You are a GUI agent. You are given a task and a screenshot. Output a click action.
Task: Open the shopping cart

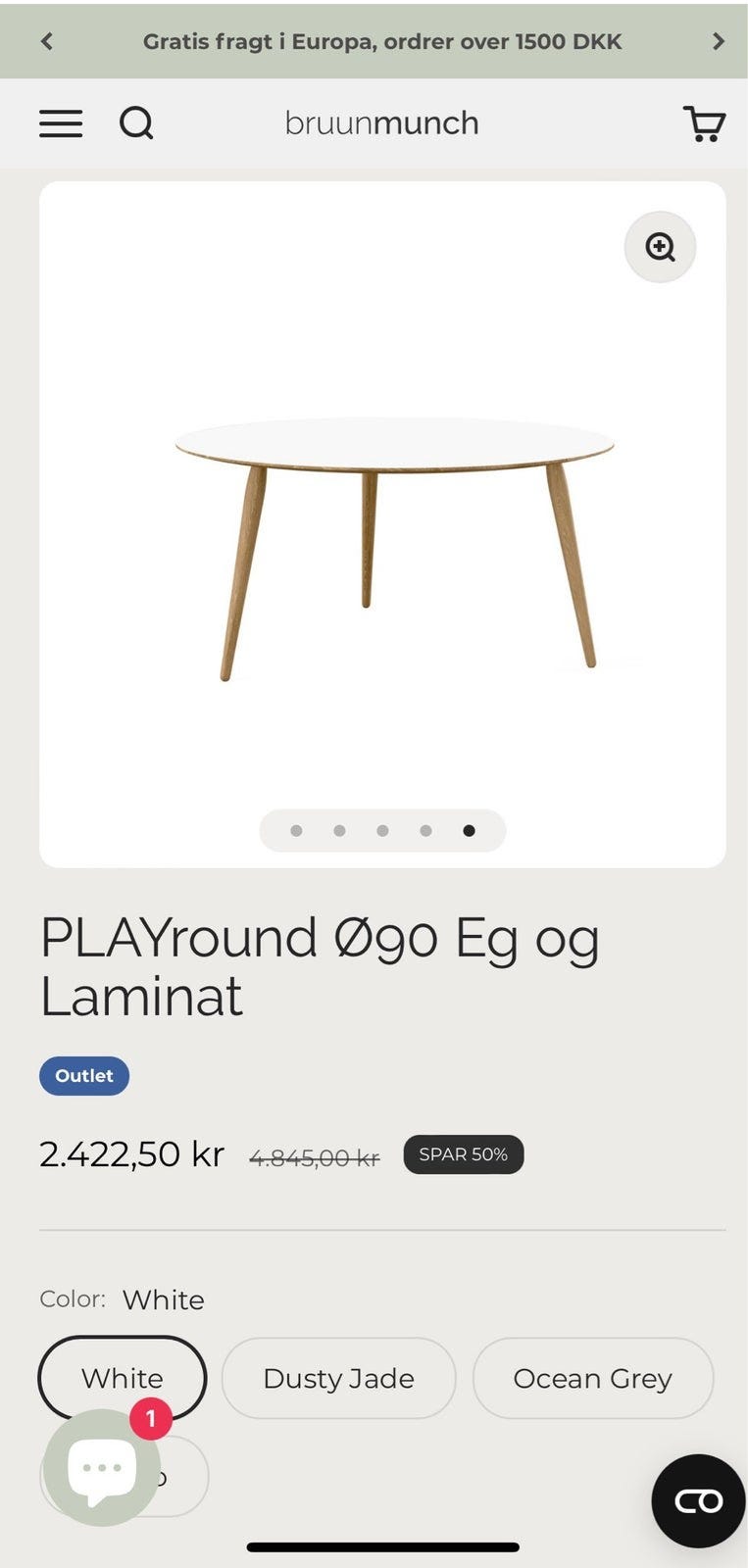[x=704, y=123]
